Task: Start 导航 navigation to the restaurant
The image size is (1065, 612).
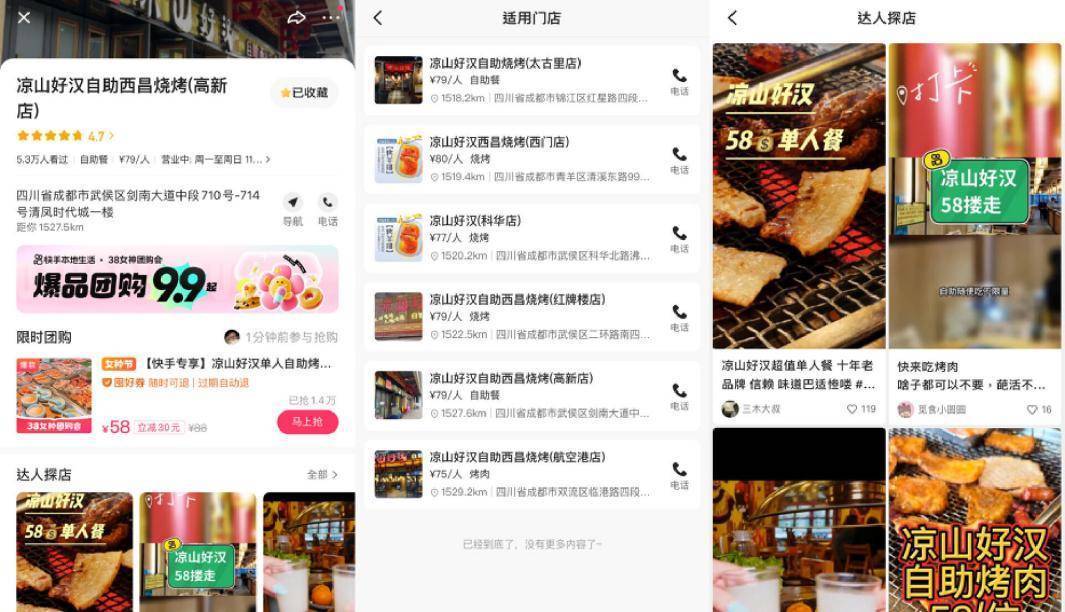Action: (x=292, y=210)
